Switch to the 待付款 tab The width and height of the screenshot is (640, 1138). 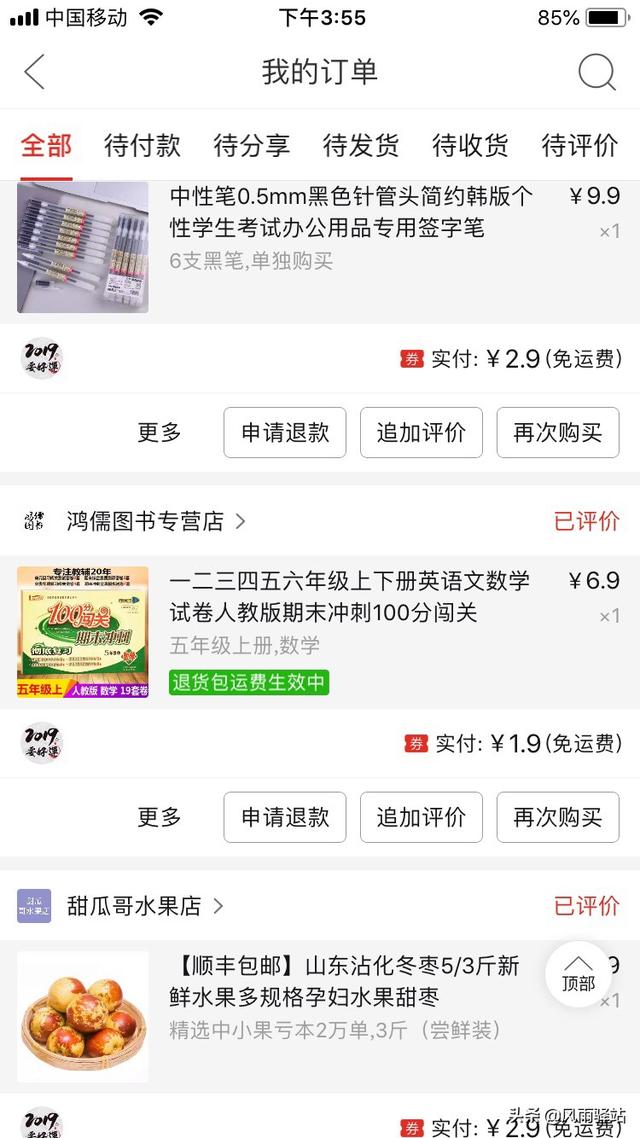point(142,146)
